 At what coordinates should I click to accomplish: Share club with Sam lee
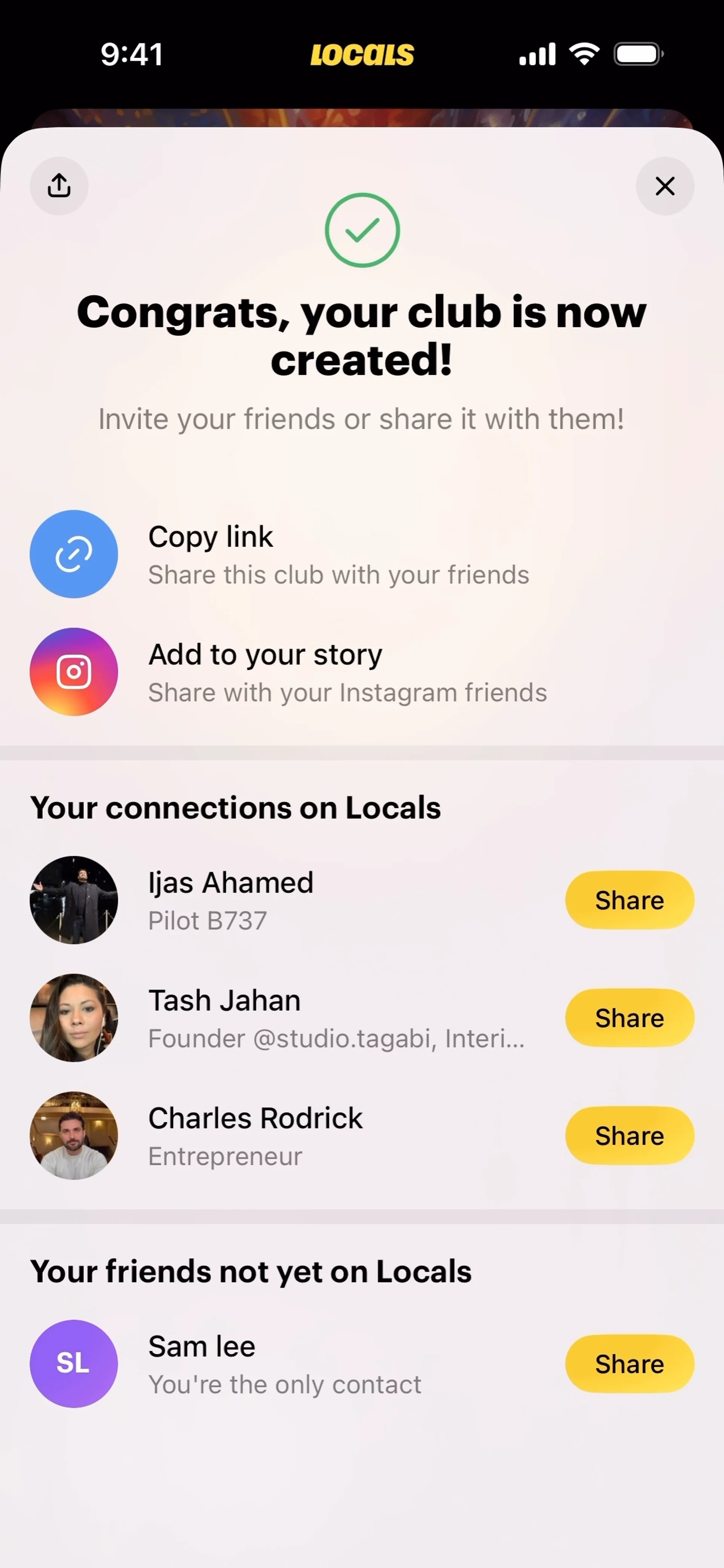click(629, 1364)
